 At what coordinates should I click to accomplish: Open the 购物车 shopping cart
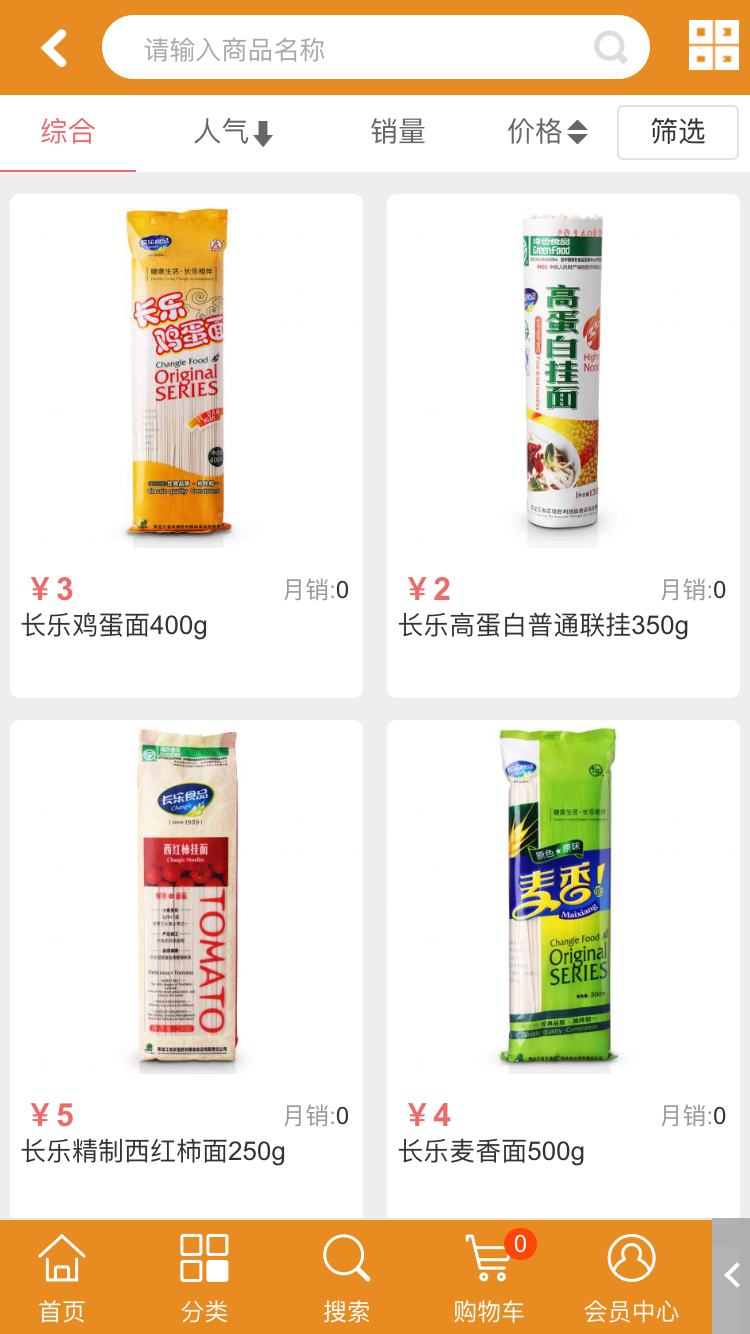[x=489, y=1277]
